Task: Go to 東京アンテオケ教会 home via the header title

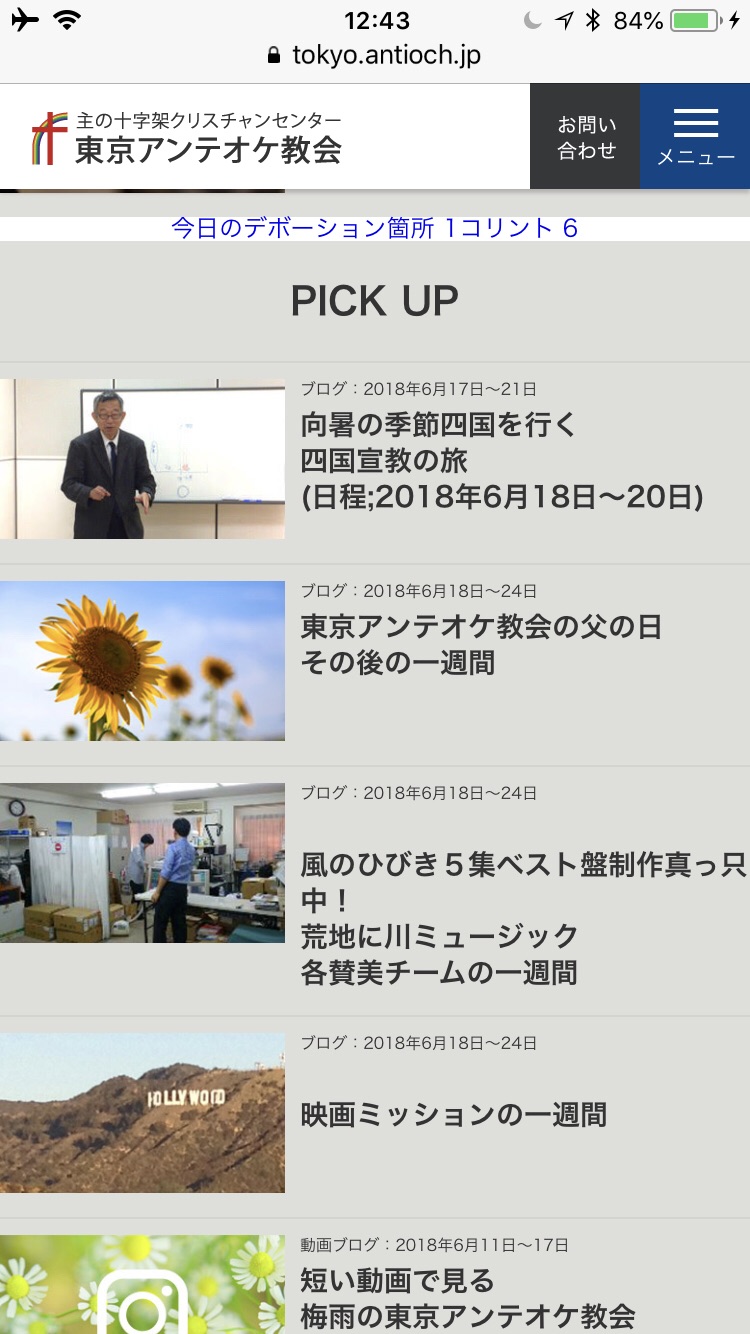Action: (208, 149)
